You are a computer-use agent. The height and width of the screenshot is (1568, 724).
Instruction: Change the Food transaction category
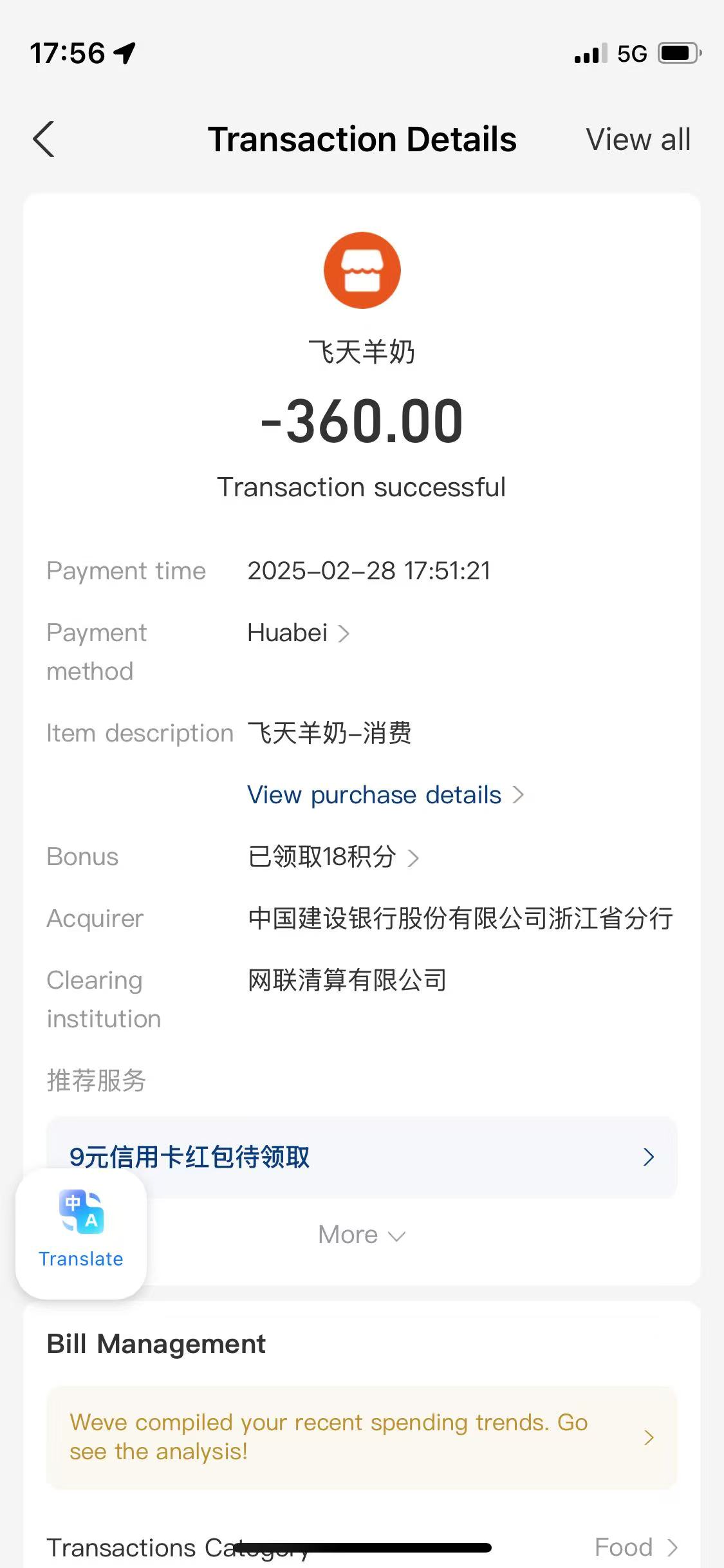click(634, 1547)
